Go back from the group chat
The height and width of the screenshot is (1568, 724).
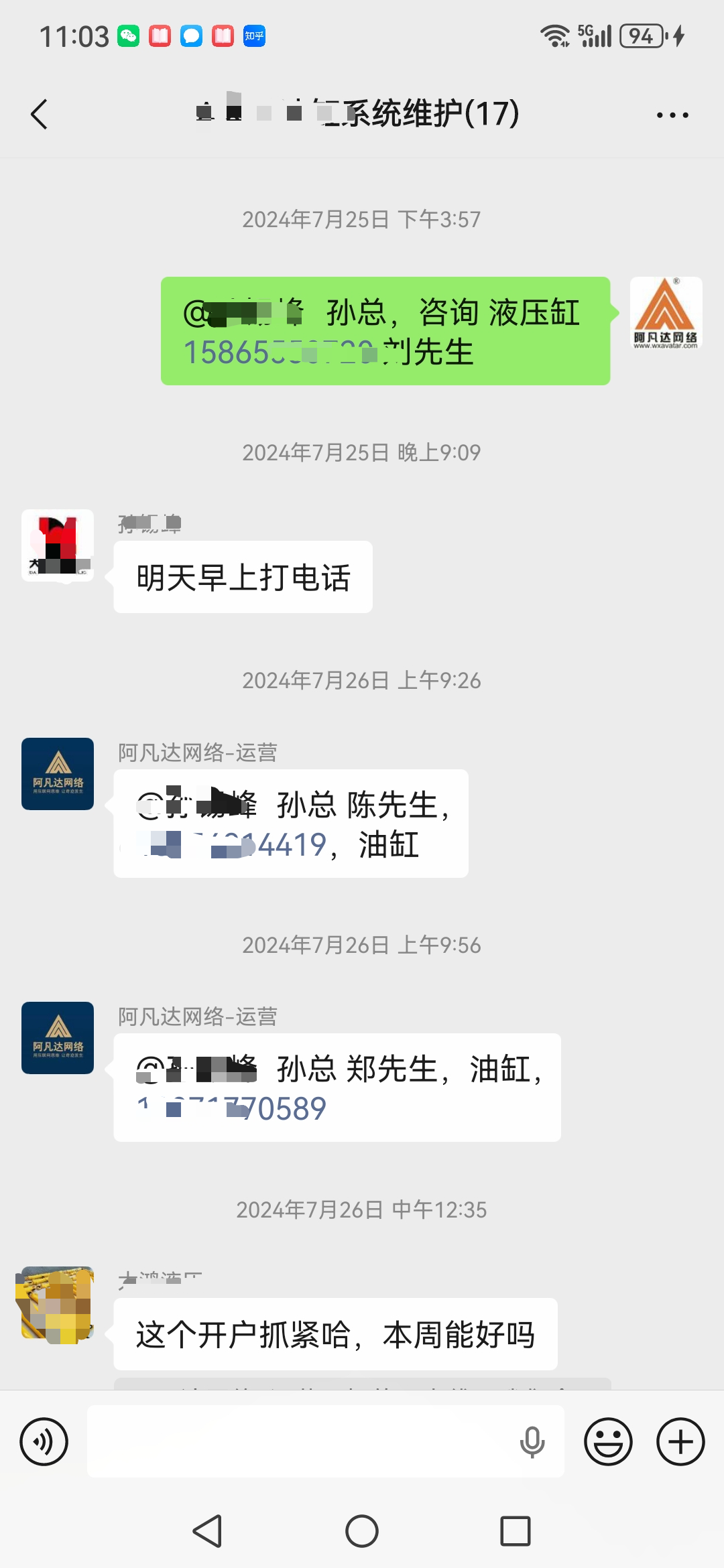[40, 114]
